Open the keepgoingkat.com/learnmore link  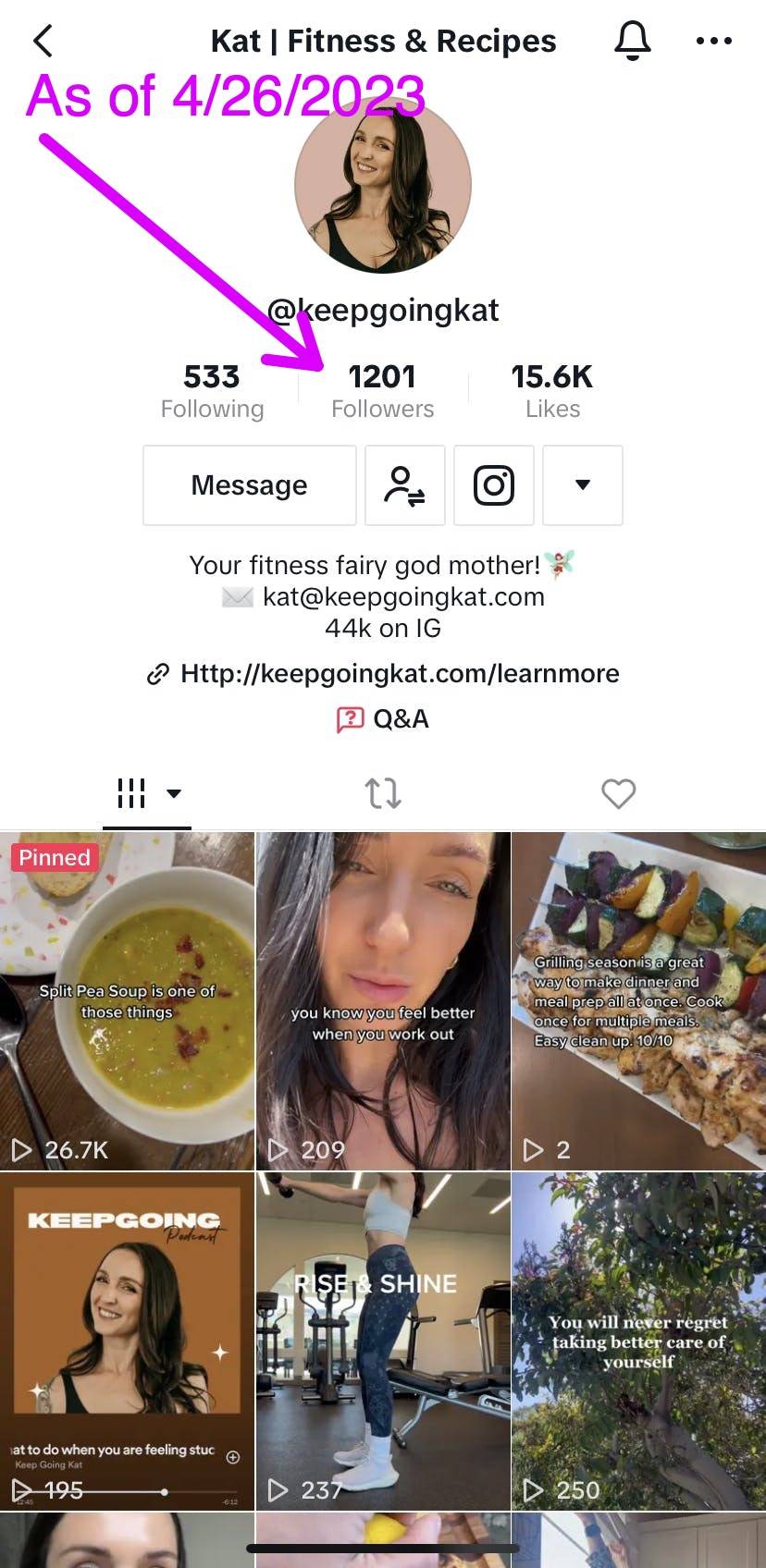coord(400,673)
